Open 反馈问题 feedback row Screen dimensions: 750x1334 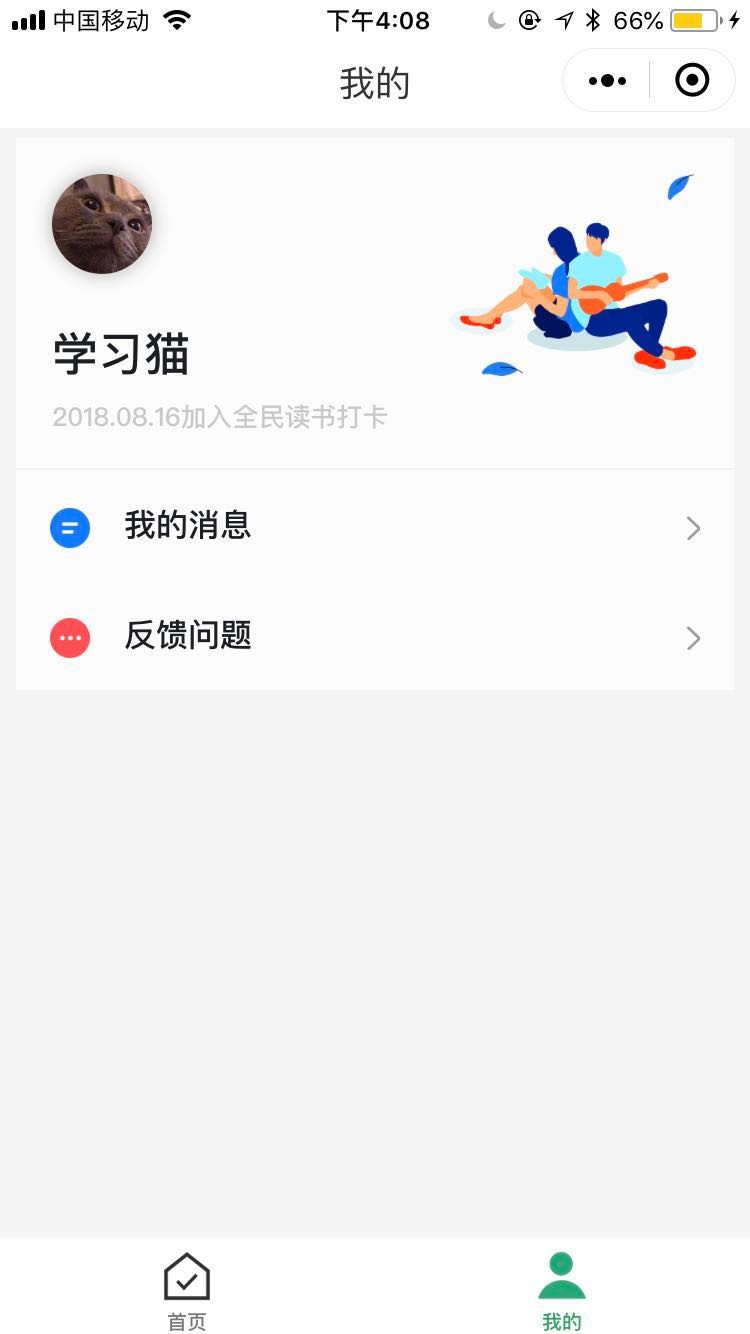[375, 636]
